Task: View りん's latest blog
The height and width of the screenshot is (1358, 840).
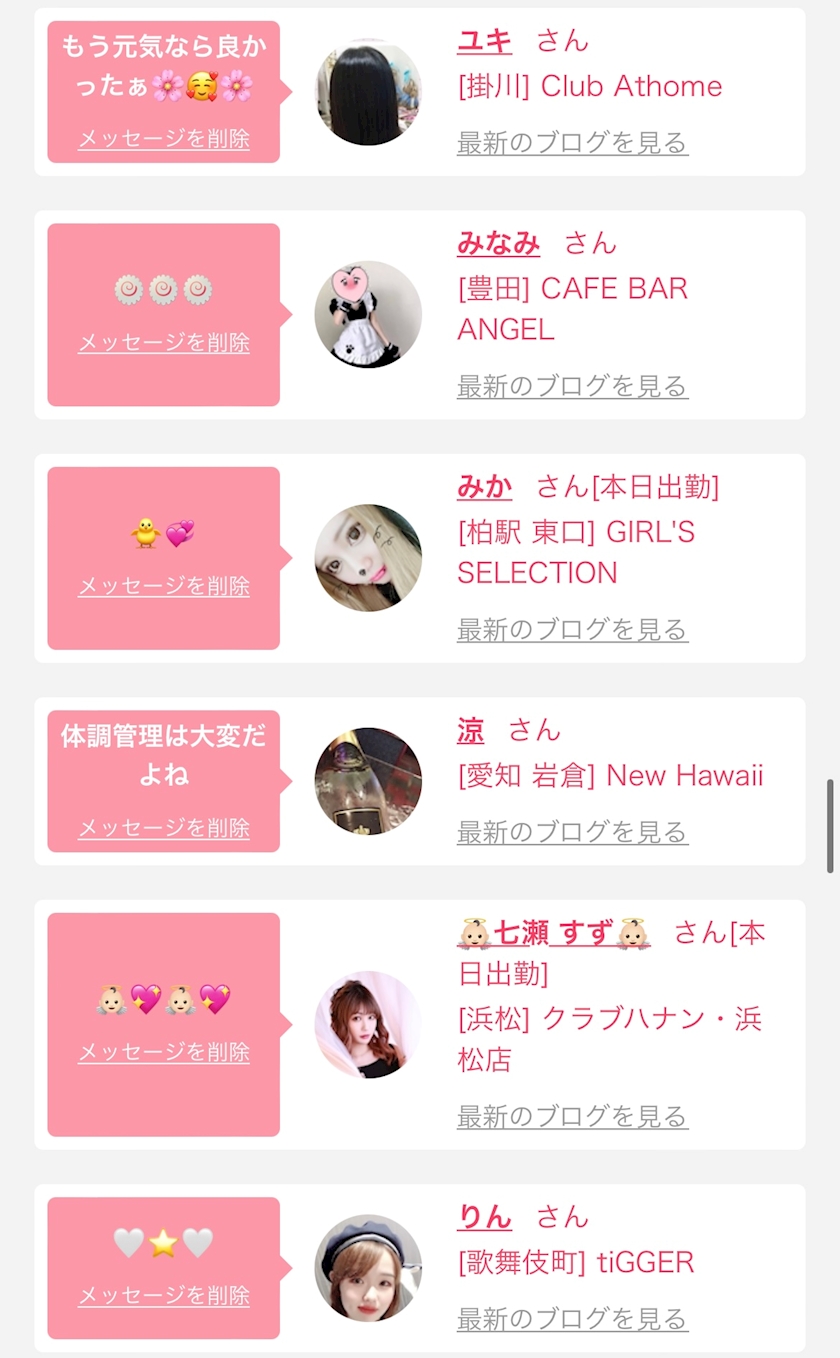Action: tap(572, 1319)
